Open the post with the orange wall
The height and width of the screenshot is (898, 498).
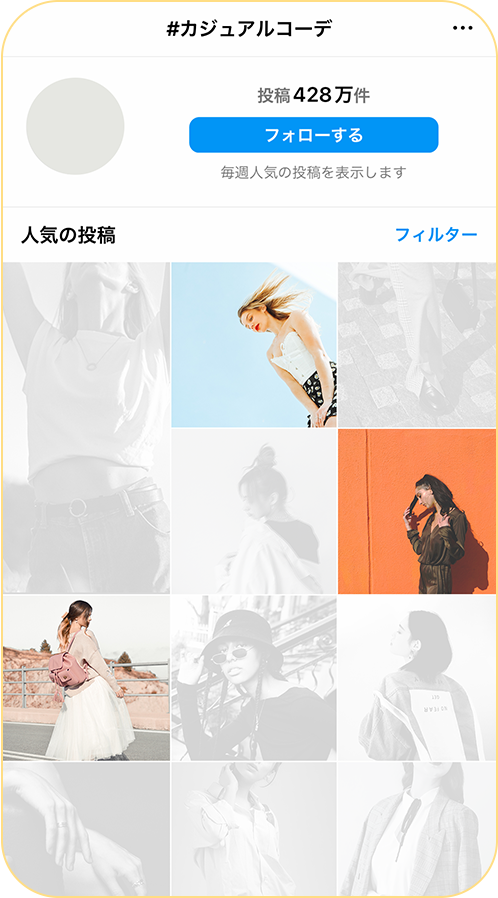pyautogui.click(x=417, y=511)
